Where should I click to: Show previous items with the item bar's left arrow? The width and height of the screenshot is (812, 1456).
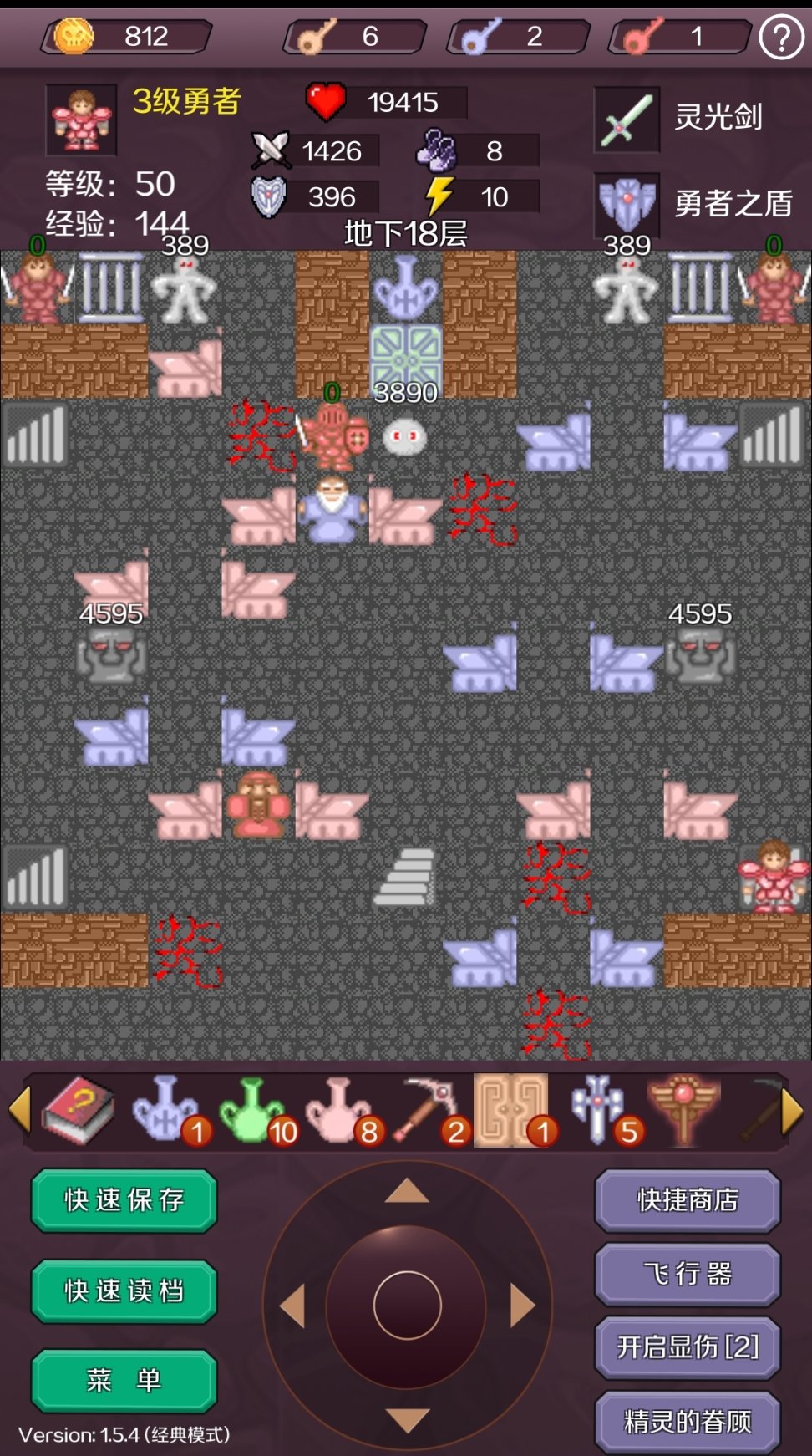[x=19, y=1112]
